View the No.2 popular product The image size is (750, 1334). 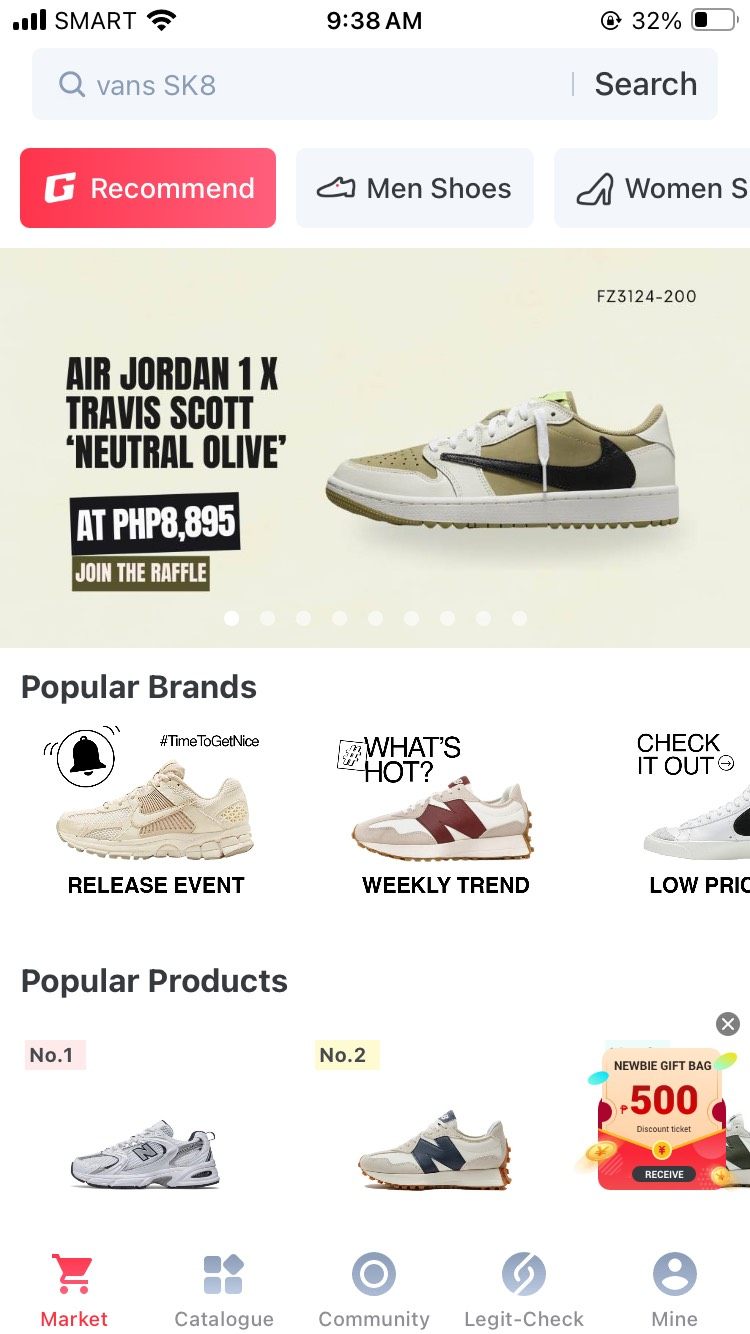435,1150
